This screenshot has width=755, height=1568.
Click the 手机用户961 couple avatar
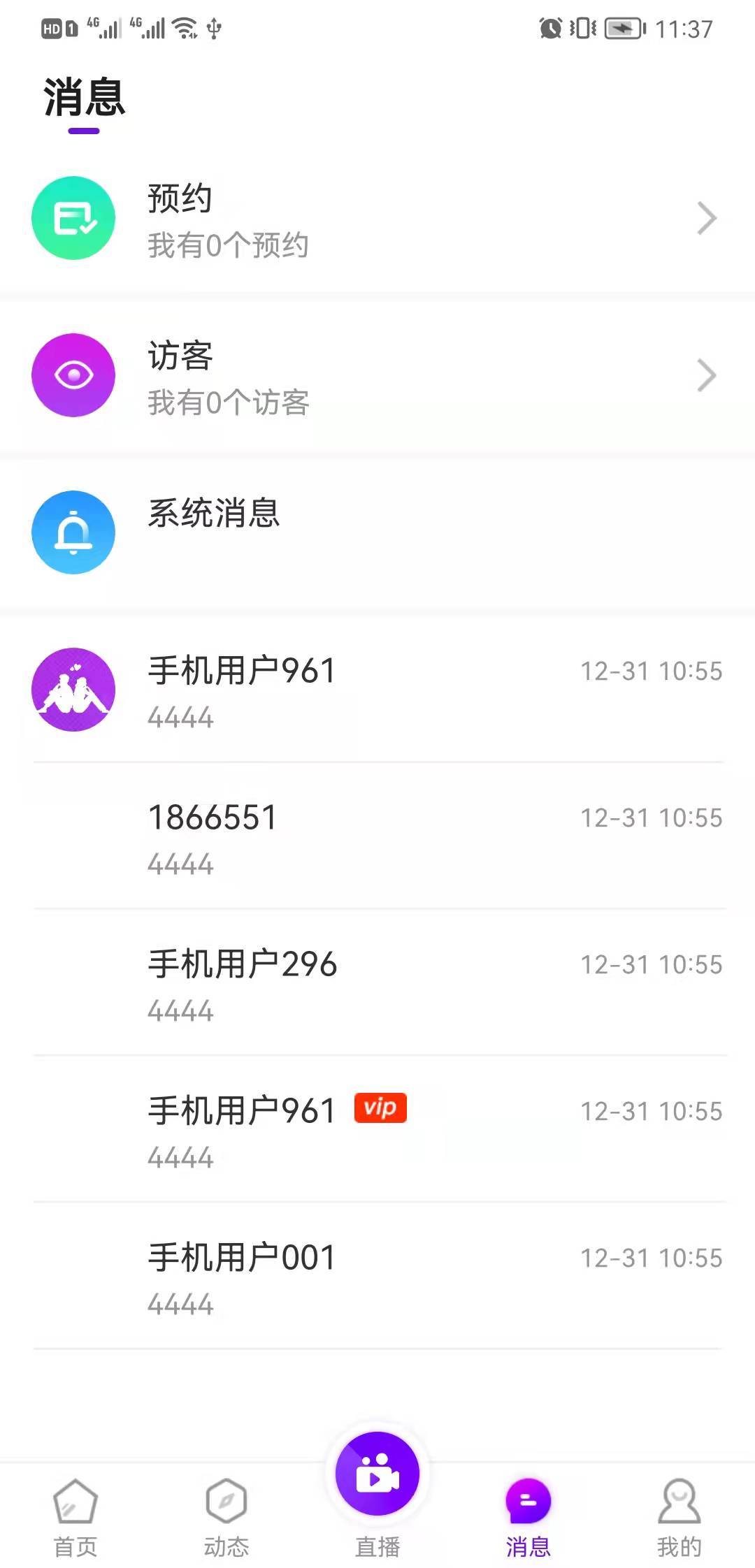pos(73,689)
